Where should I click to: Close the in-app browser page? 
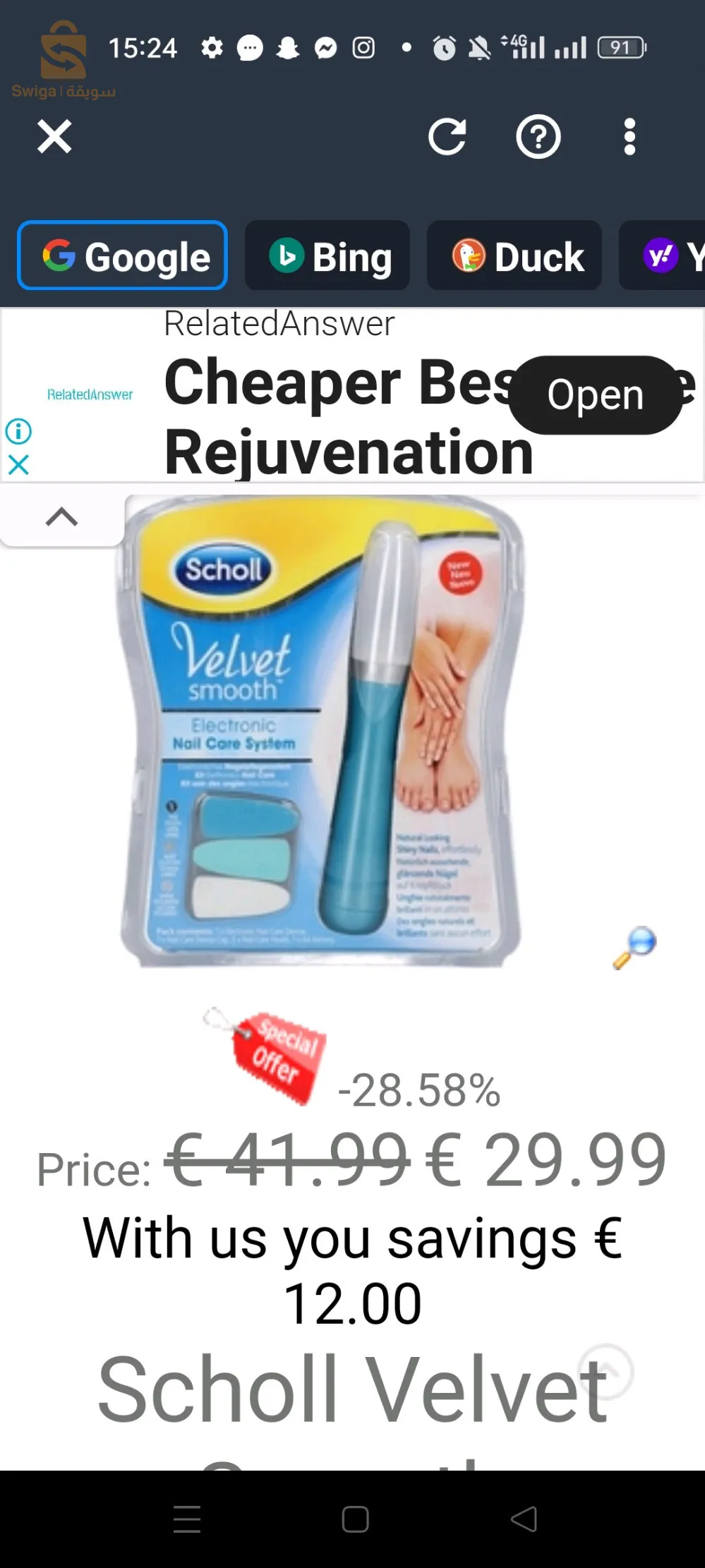click(x=54, y=136)
